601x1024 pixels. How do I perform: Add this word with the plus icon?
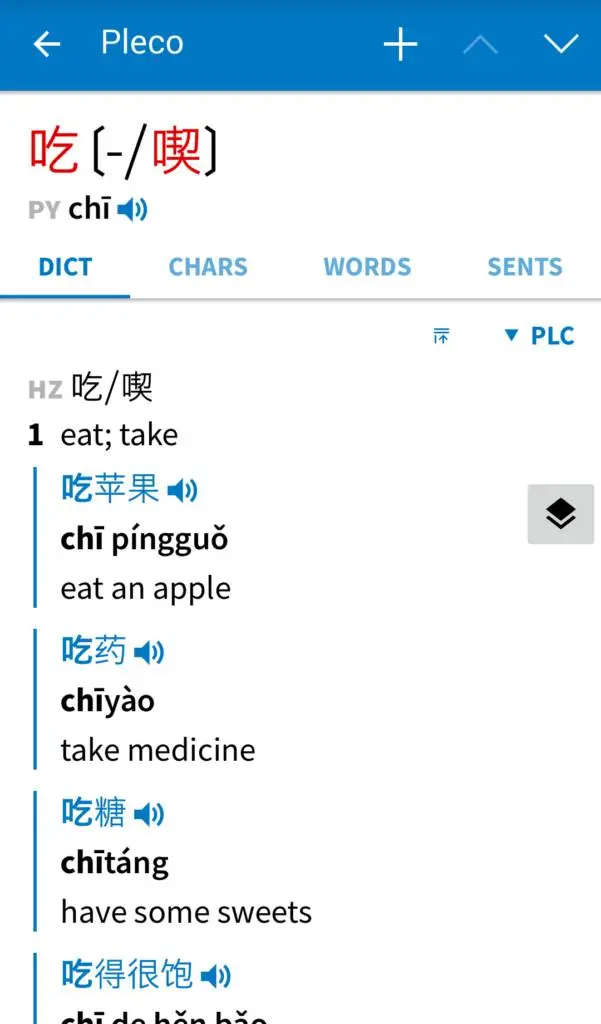(400, 44)
